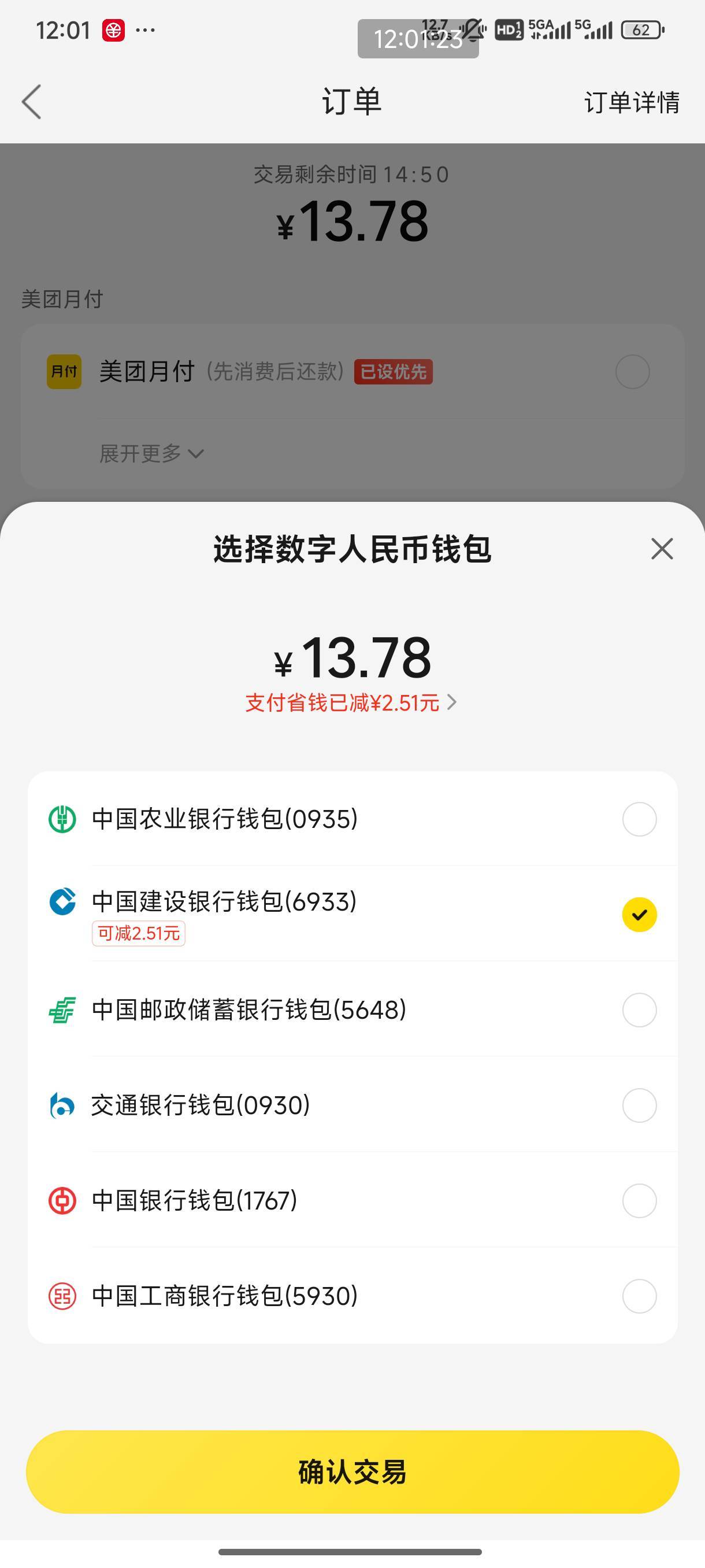This screenshot has width=705, height=1568.
Task: Go back from the order page
Action: (32, 101)
